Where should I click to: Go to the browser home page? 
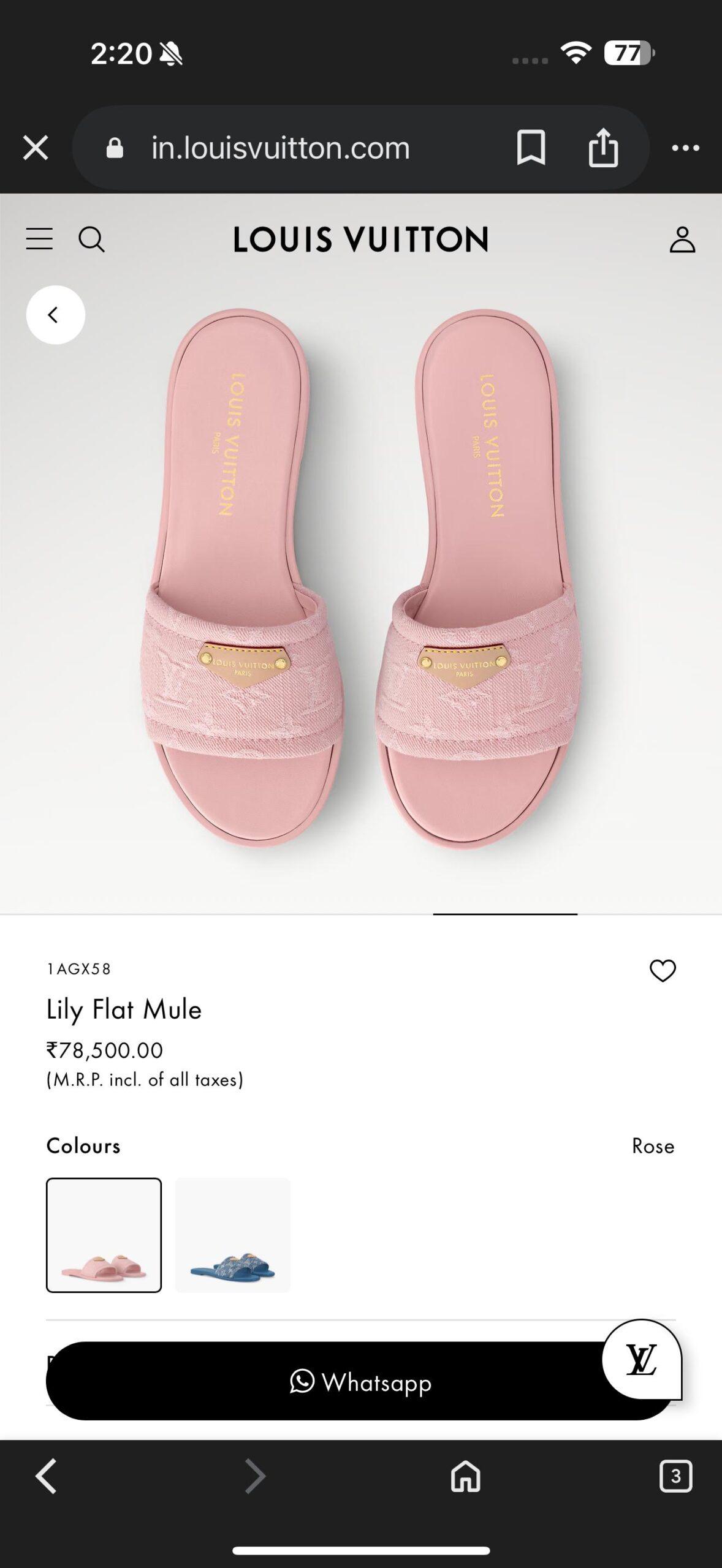tap(466, 1476)
